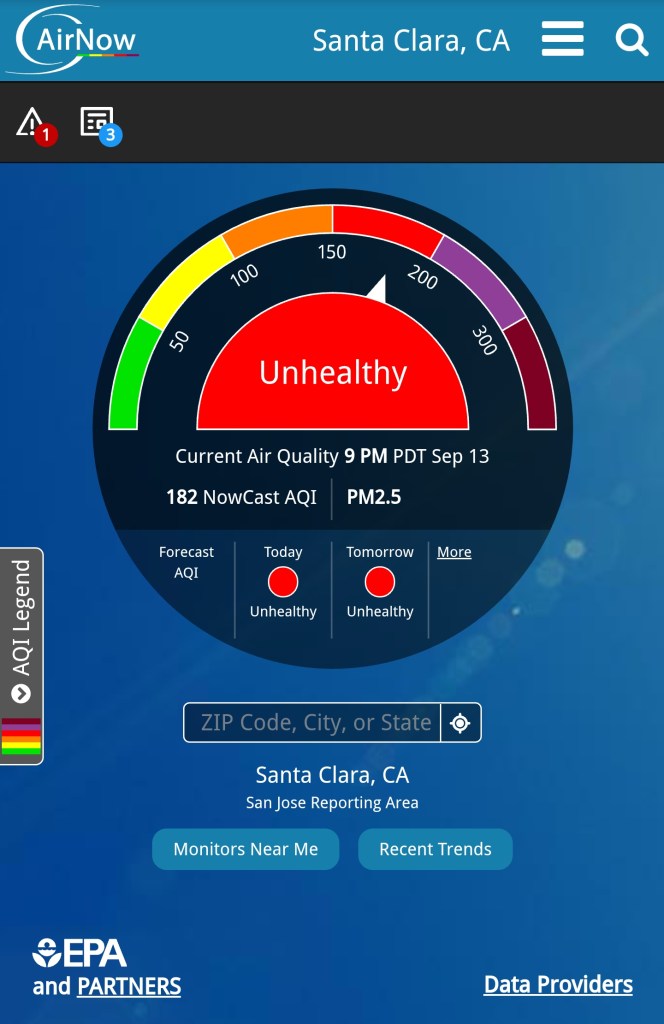Screen dimensions: 664x1024
Task: Open Monitors Near Me
Action: [245, 849]
